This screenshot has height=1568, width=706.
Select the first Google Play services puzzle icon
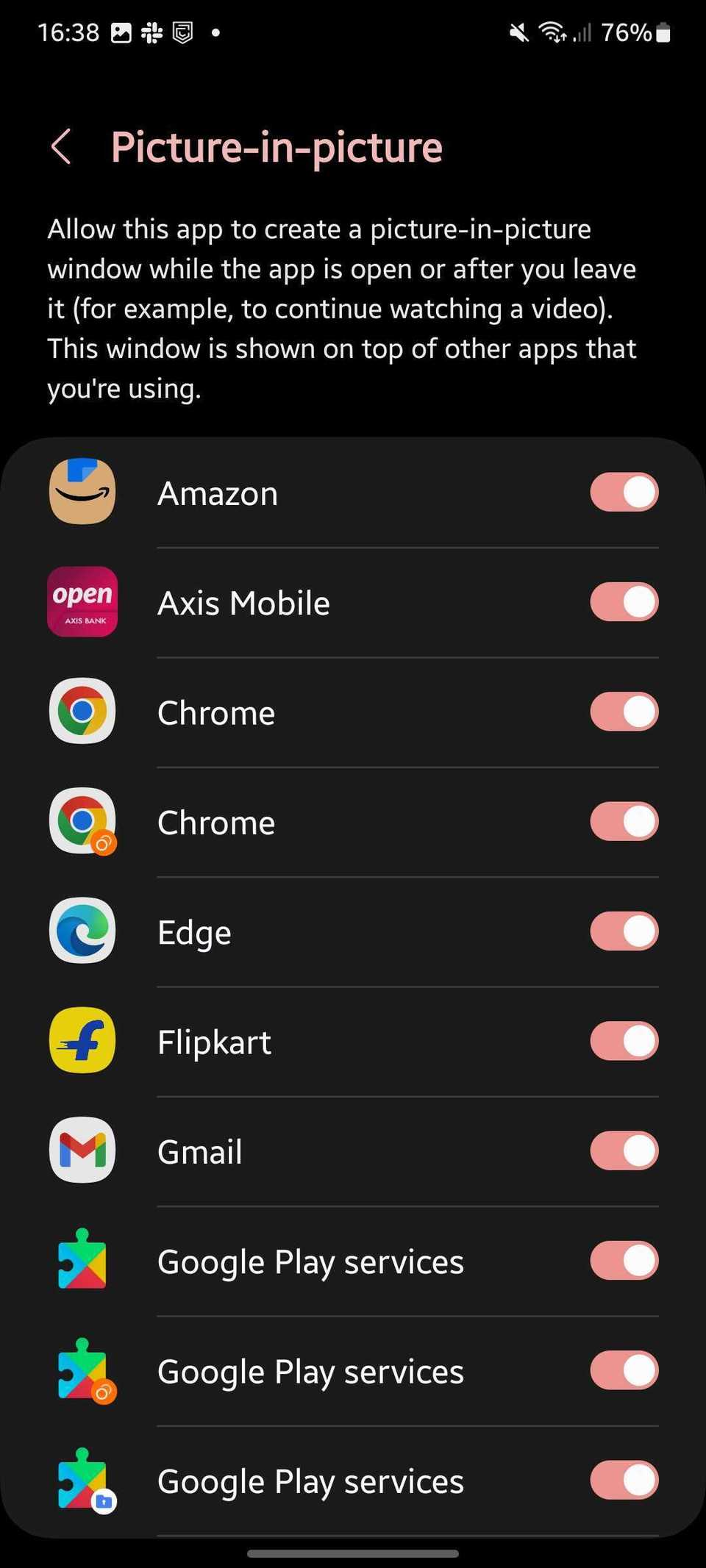click(82, 1261)
